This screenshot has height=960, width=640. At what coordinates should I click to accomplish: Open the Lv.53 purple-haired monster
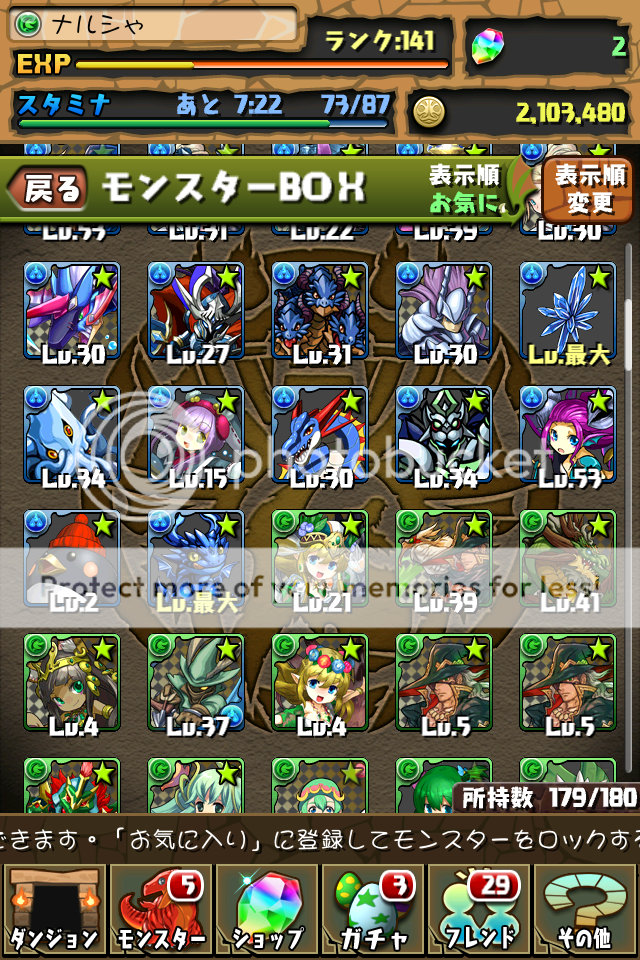point(567,435)
